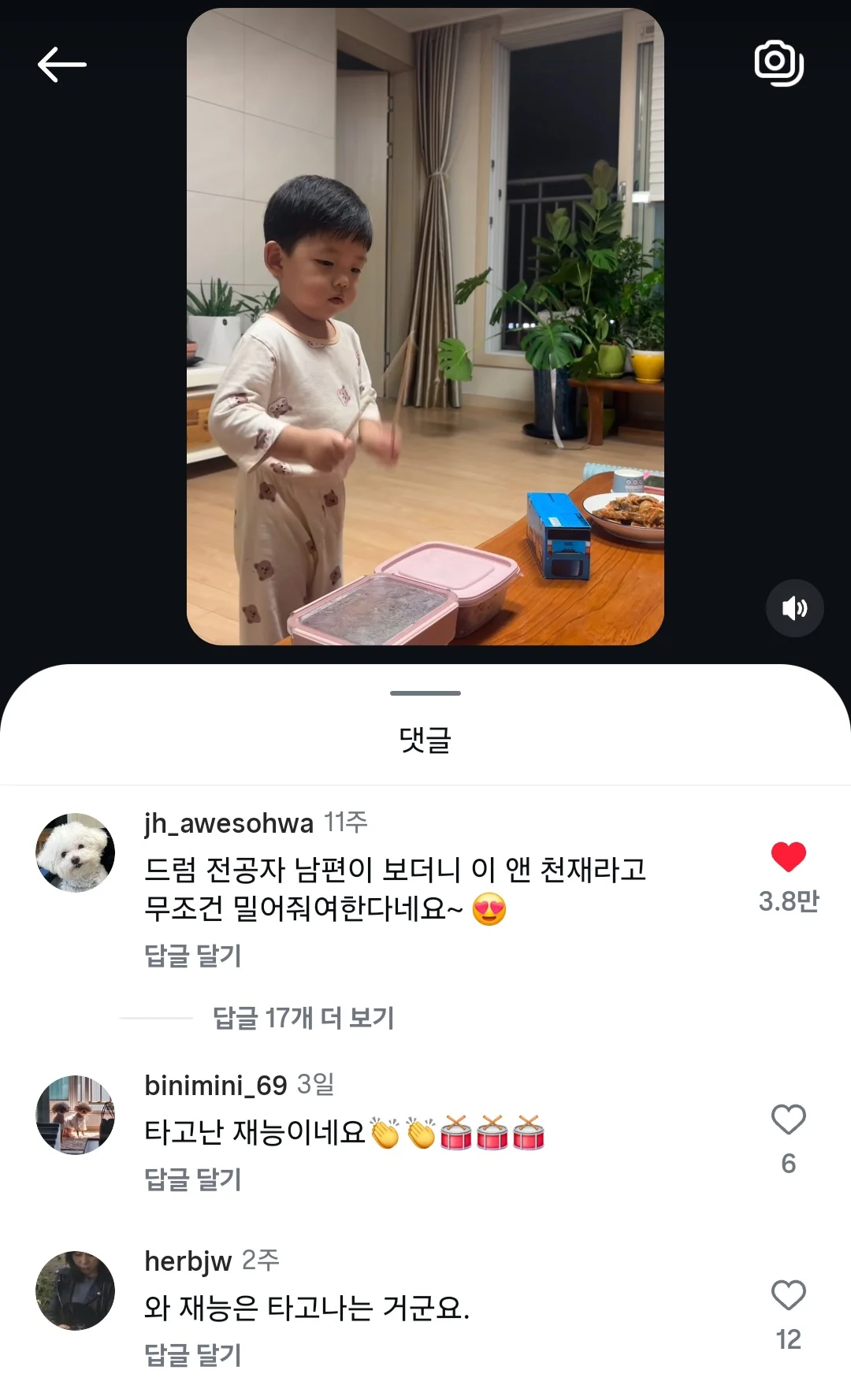The width and height of the screenshot is (851, 1400).
Task: Open binimini_69's profile picture
Action: [x=76, y=1115]
